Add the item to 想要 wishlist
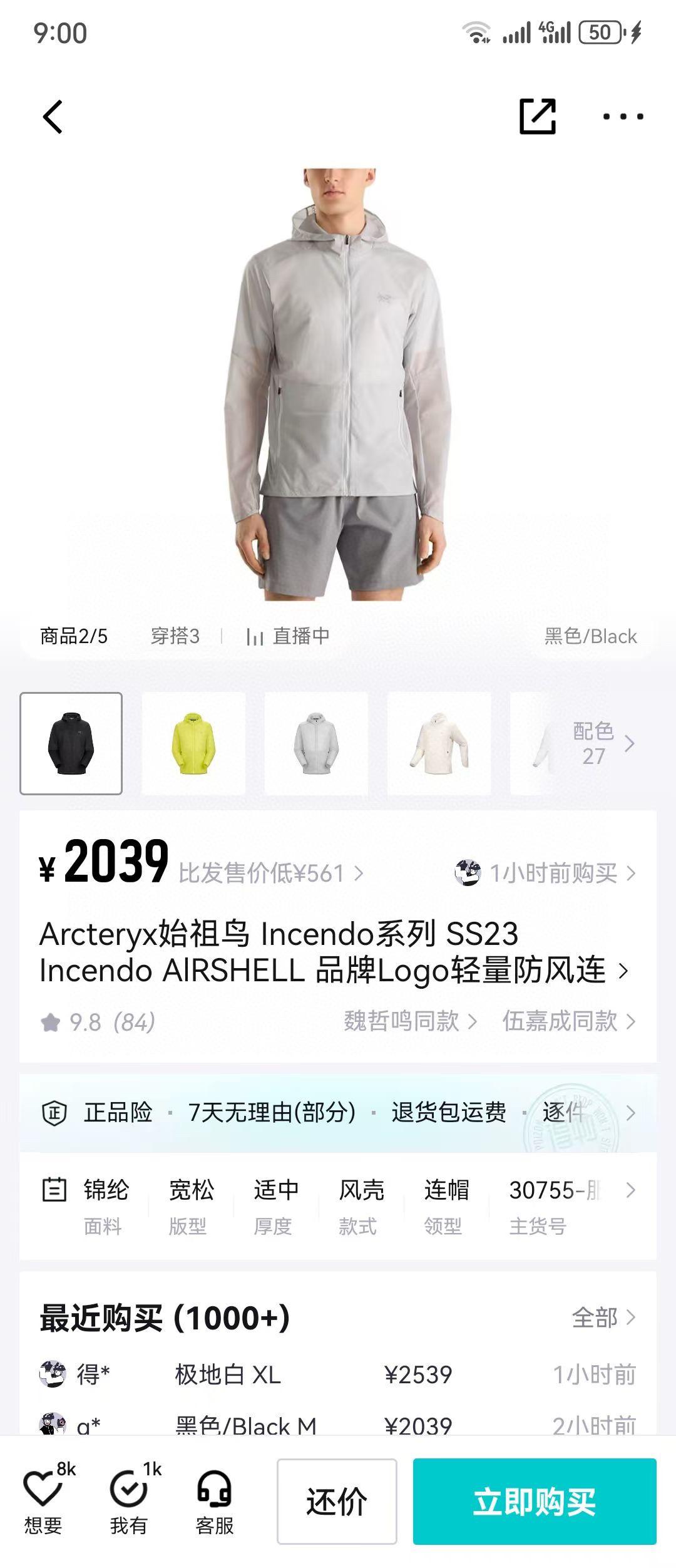Screen dimensions: 676x1568 43,1501
